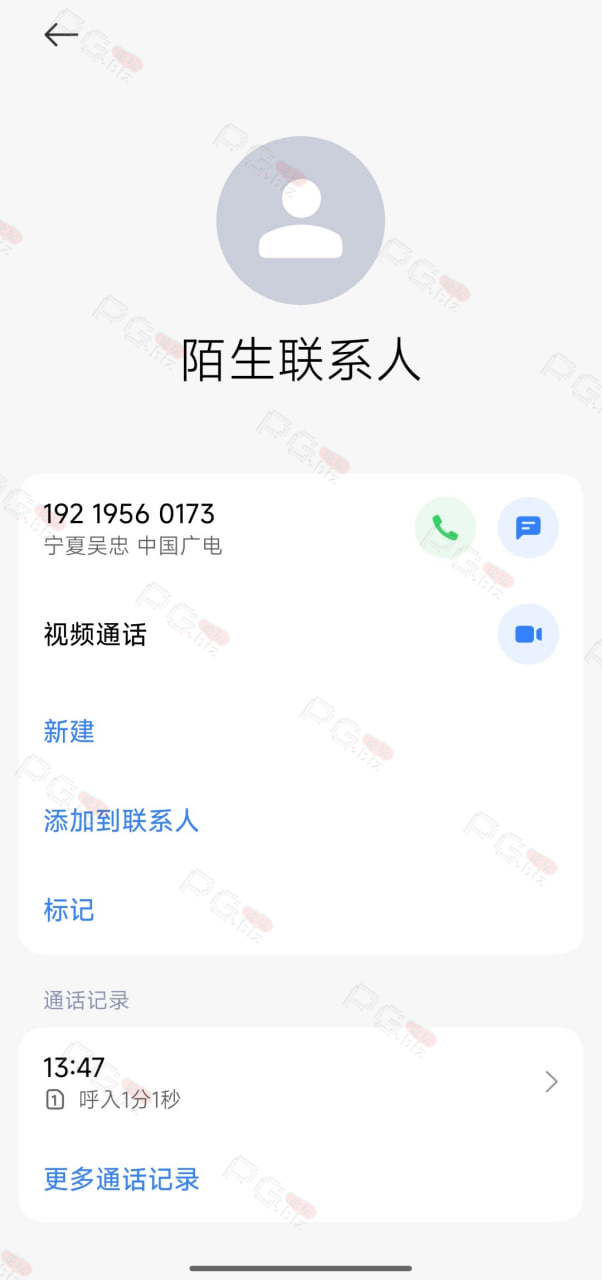Screen dimensions: 602x1280
Task: Send a message to this number
Action: (x=528, y=527)
